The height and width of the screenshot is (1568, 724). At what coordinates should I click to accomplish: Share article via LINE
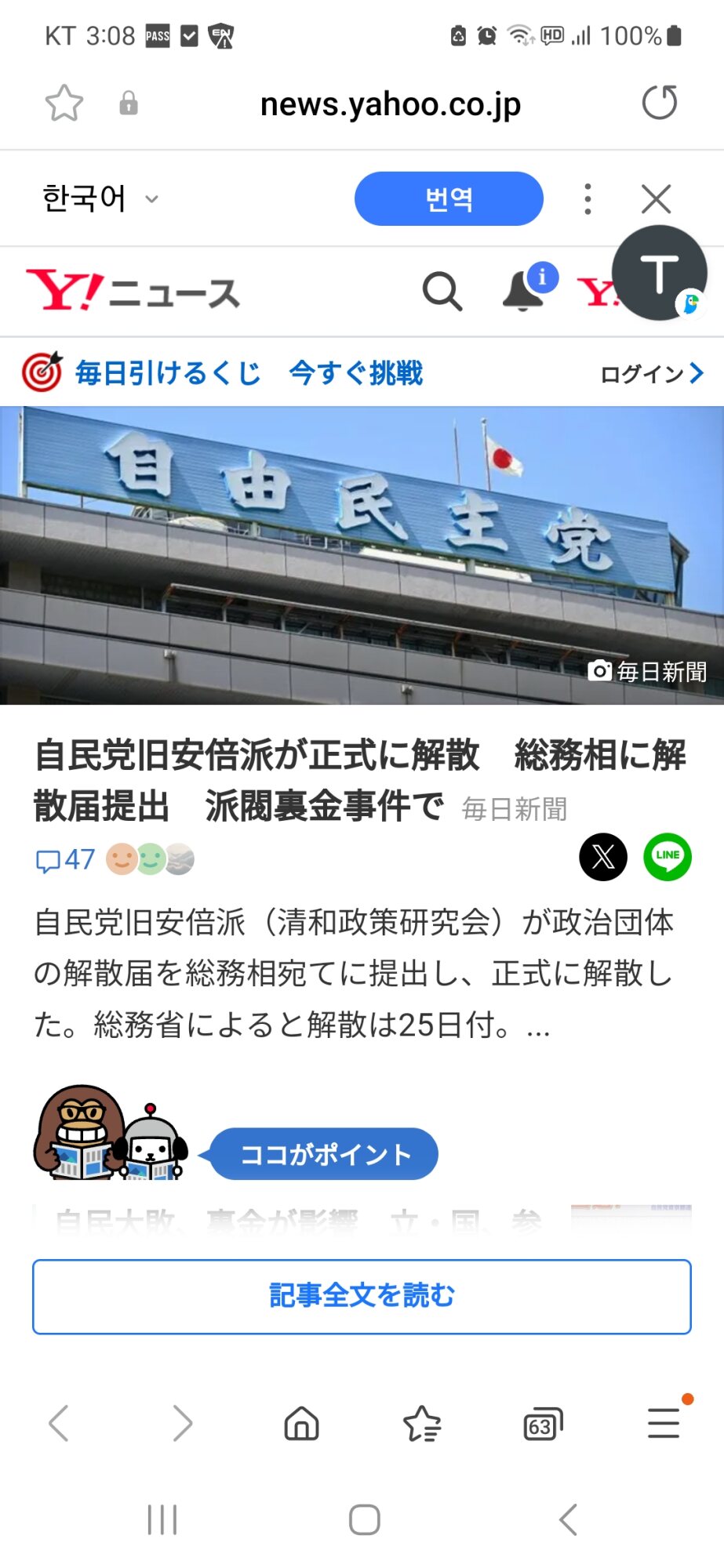click(668, 857)
